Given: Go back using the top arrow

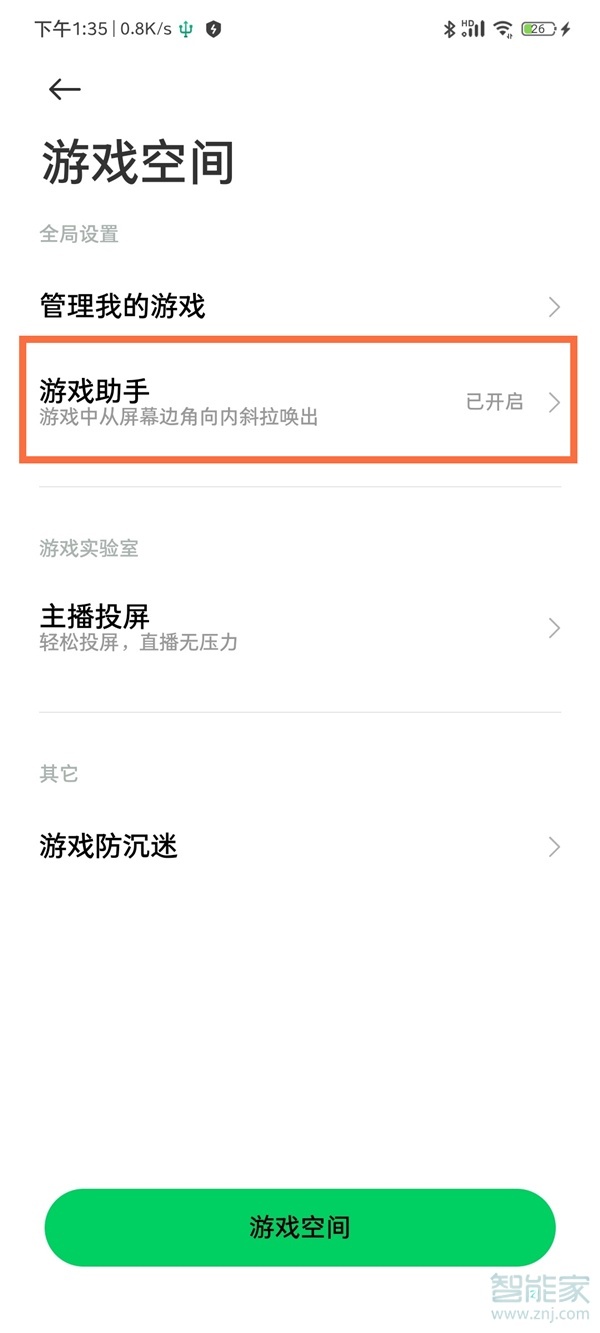Looking at the screenshot, I should coord(64,89).
